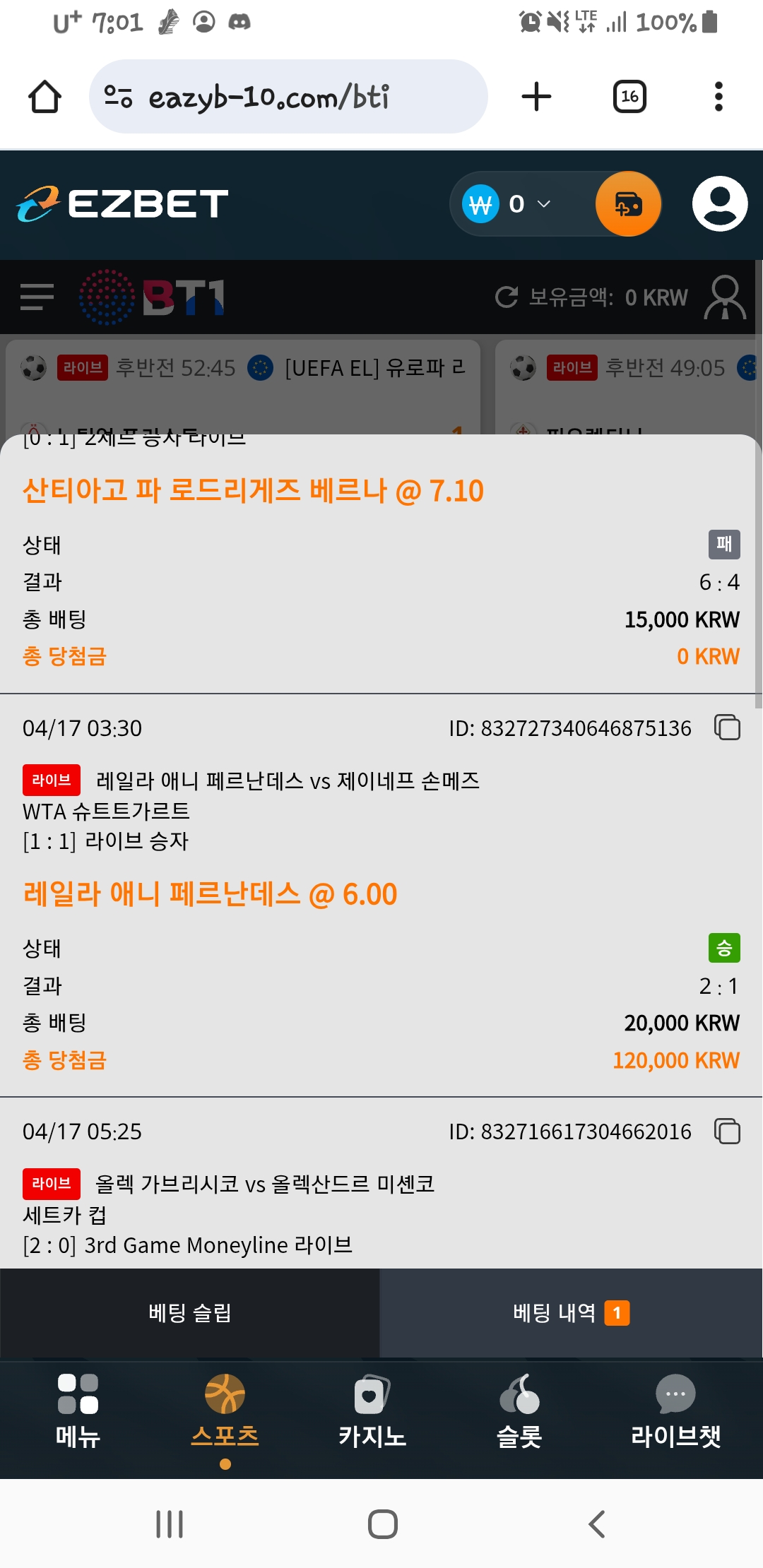Open the account profile icon top right
The height and width of the screenshot is (1568, 763).
(718, 204)
